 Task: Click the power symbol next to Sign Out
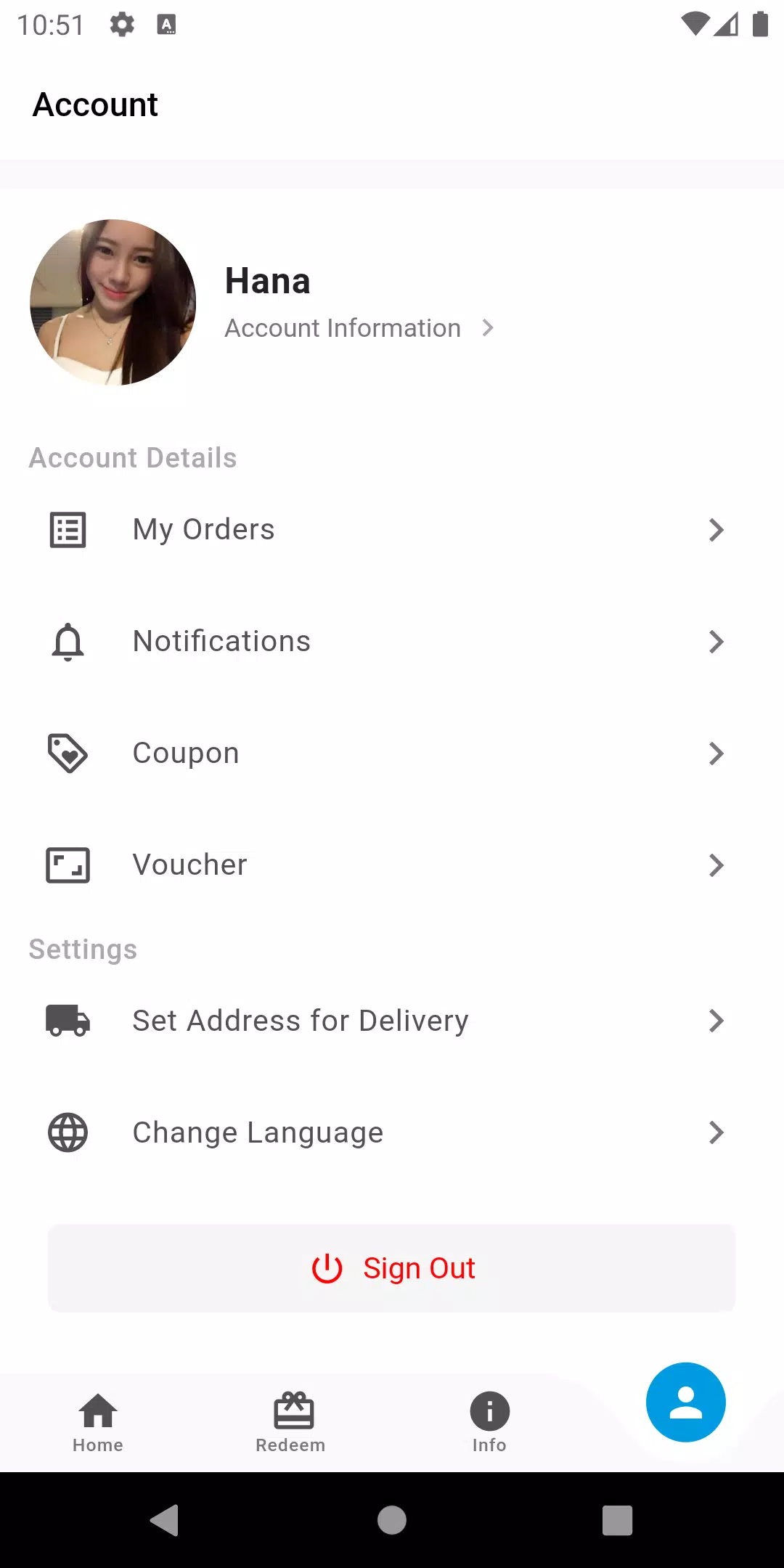[327, 1267]
